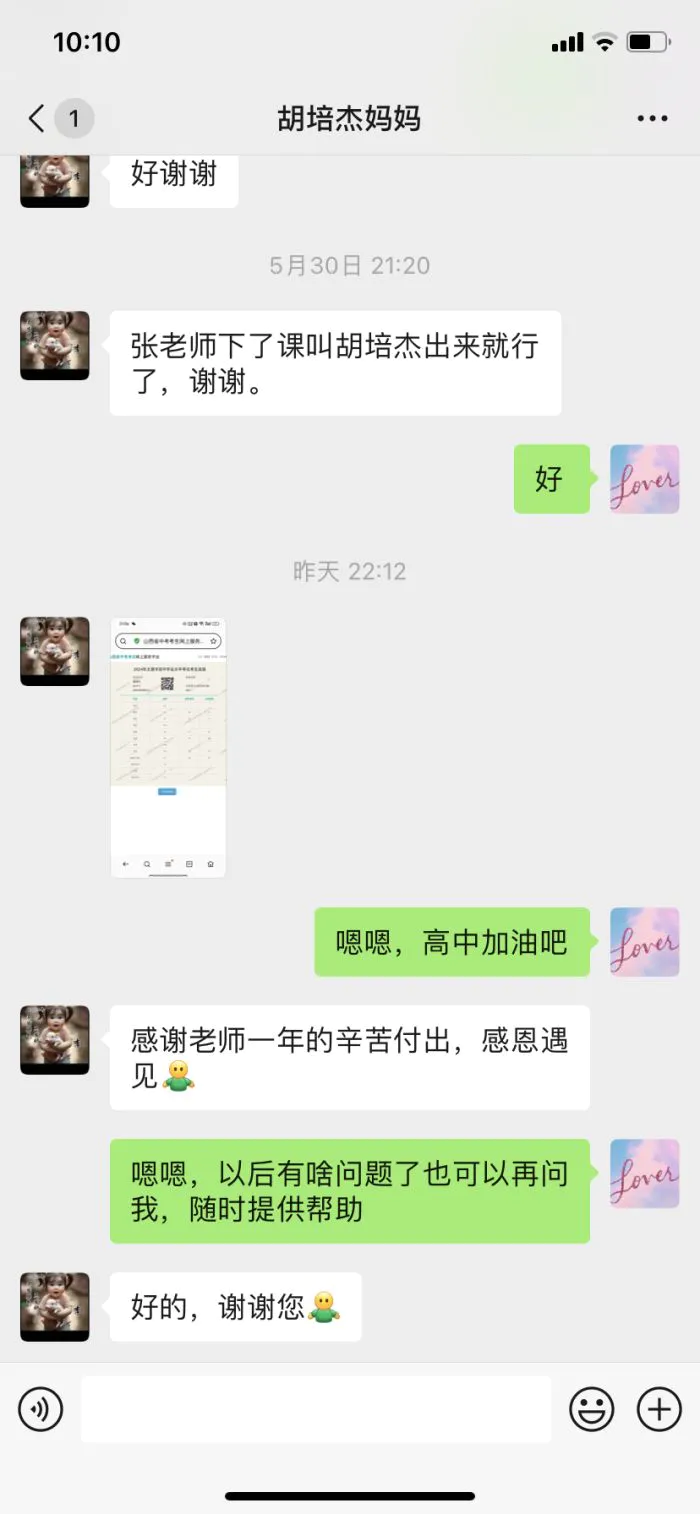
Task: Switch to voice message input
Action: click(41, 1409)
